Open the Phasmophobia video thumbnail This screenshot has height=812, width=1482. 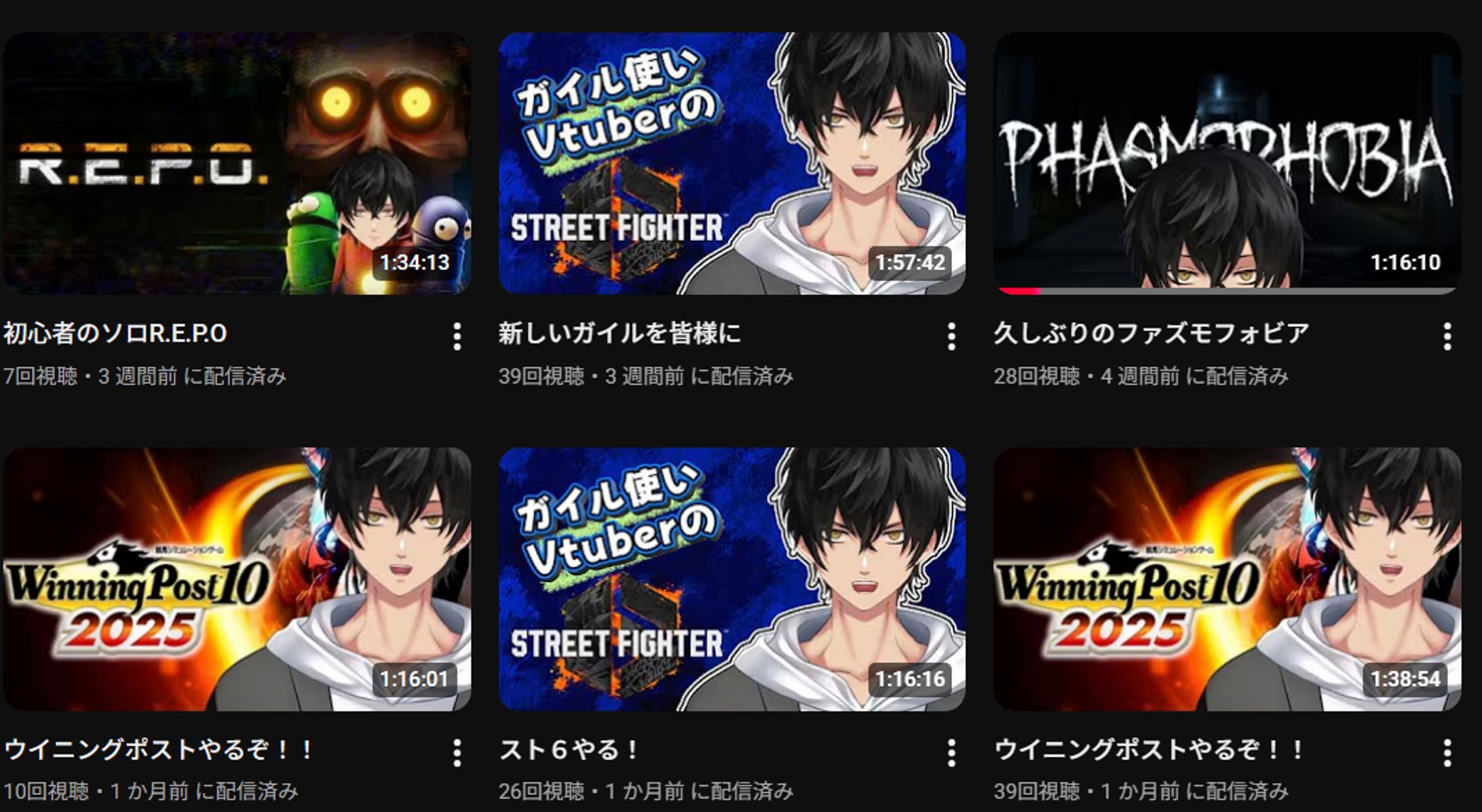pyautogui.click(x=1227, y=163)
